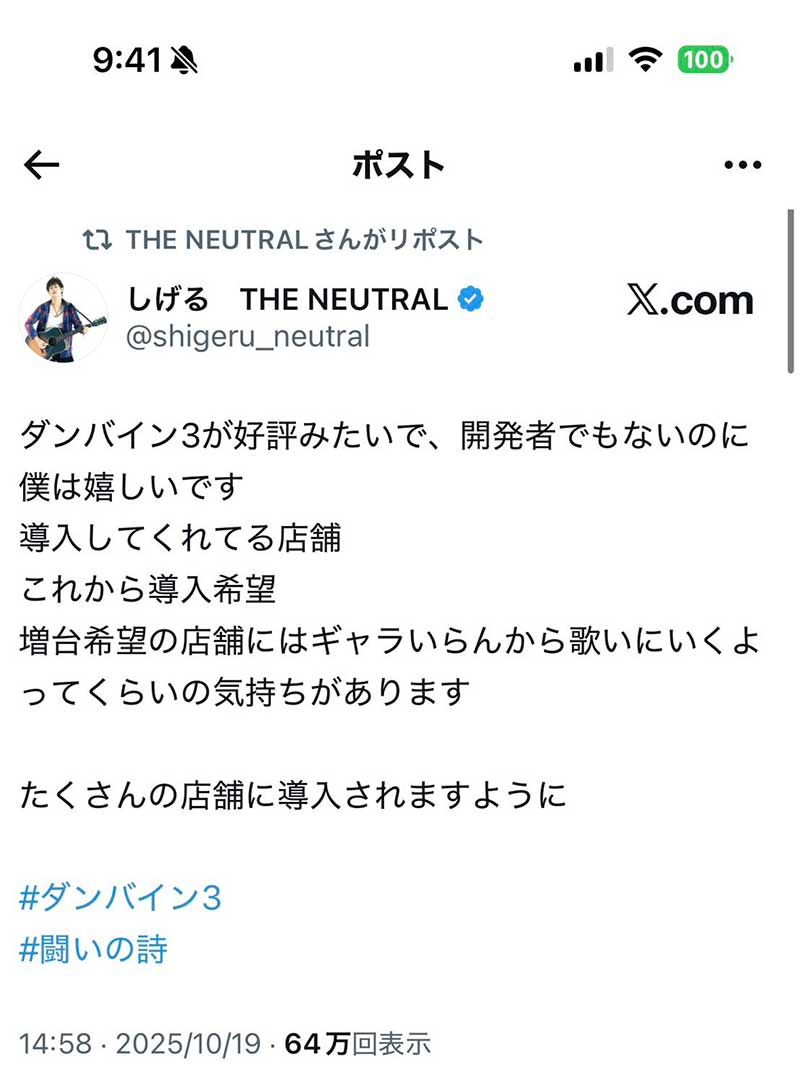Open hashtag #闘いの詩
Viewport: 800px width, 1067px height.
coord(93,949)
